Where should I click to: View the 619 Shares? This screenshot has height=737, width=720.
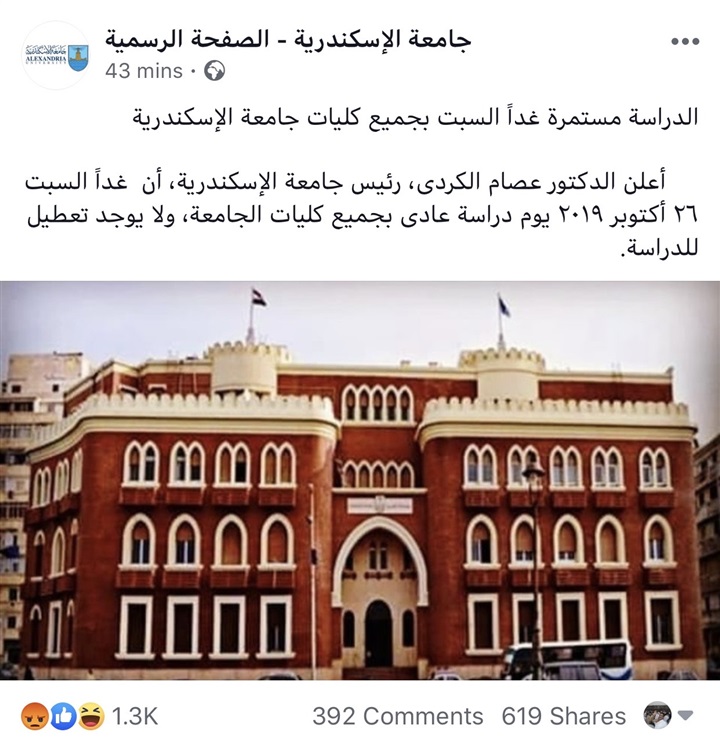click(x=565, y=715)
